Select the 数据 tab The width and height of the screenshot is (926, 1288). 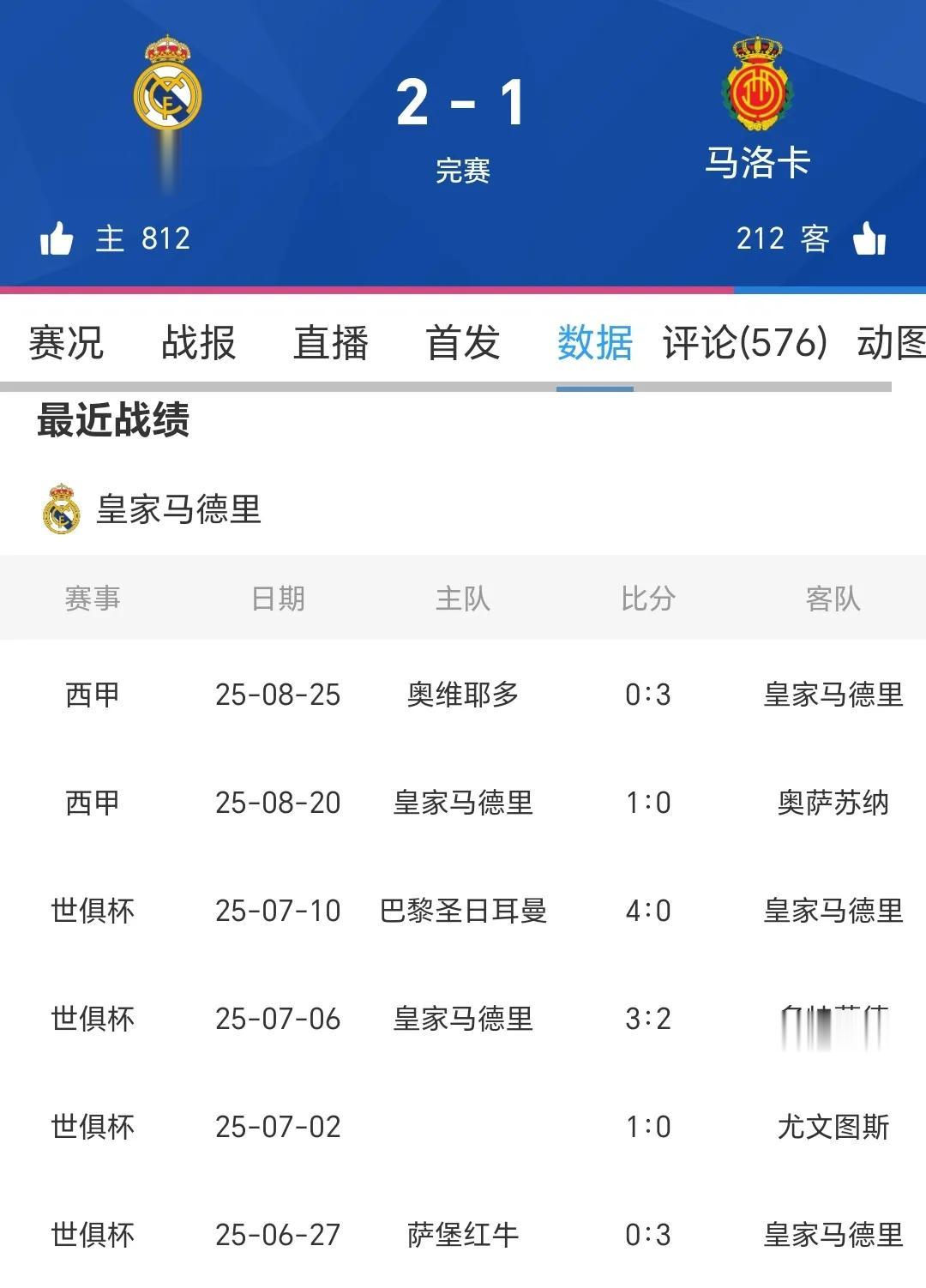click(594, 343)
